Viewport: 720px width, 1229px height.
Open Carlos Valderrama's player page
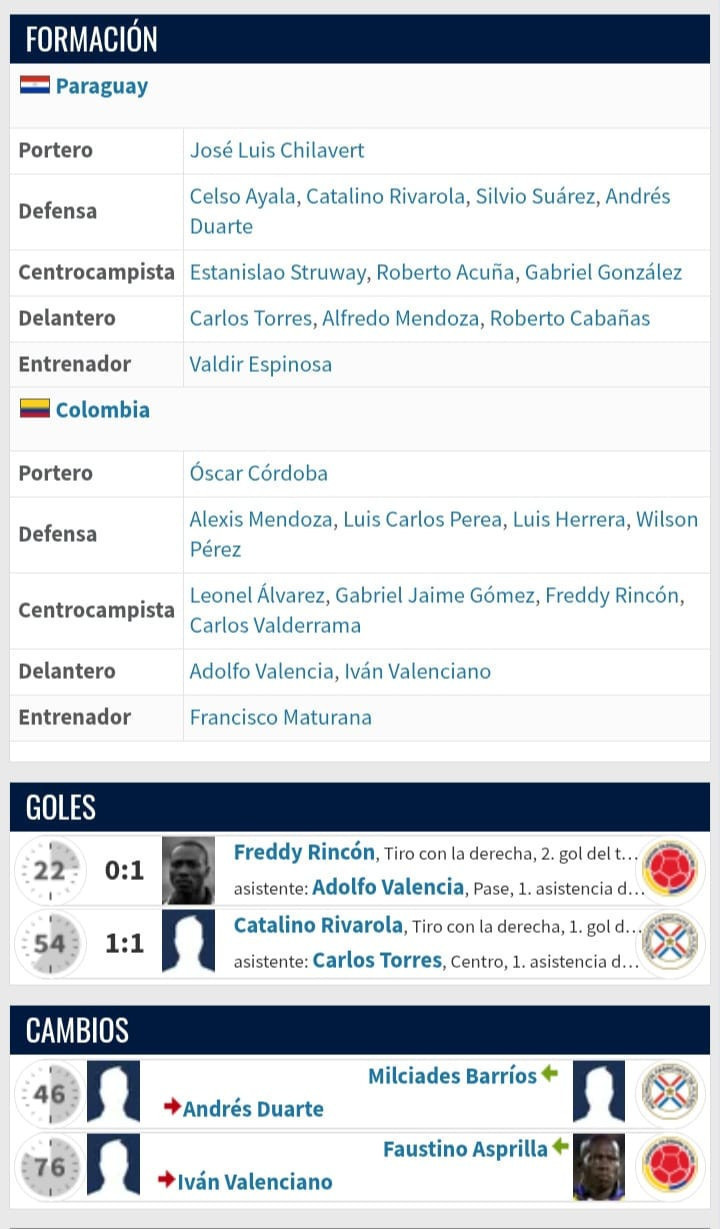pyautogui.click(x=275, y=625)
